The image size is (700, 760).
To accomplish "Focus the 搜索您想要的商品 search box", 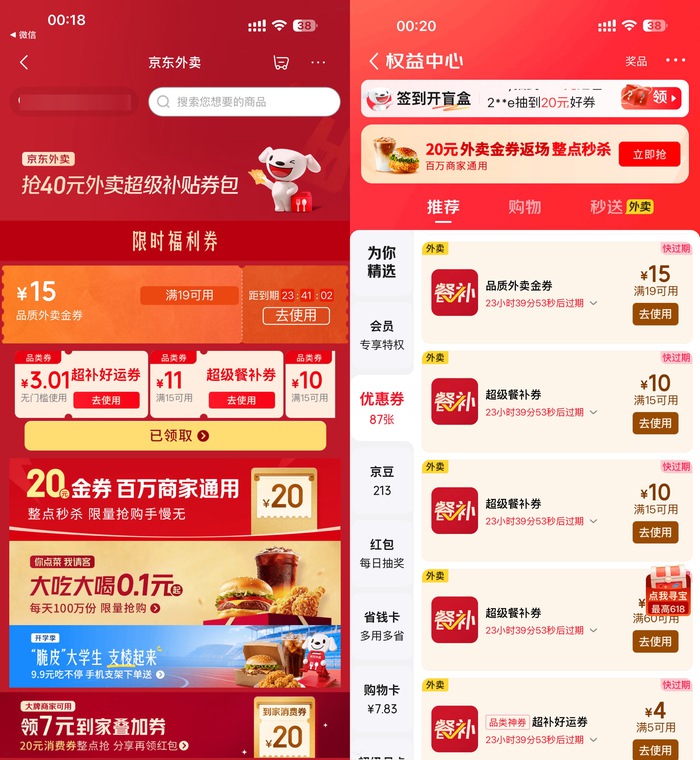I will pos(244,102).
